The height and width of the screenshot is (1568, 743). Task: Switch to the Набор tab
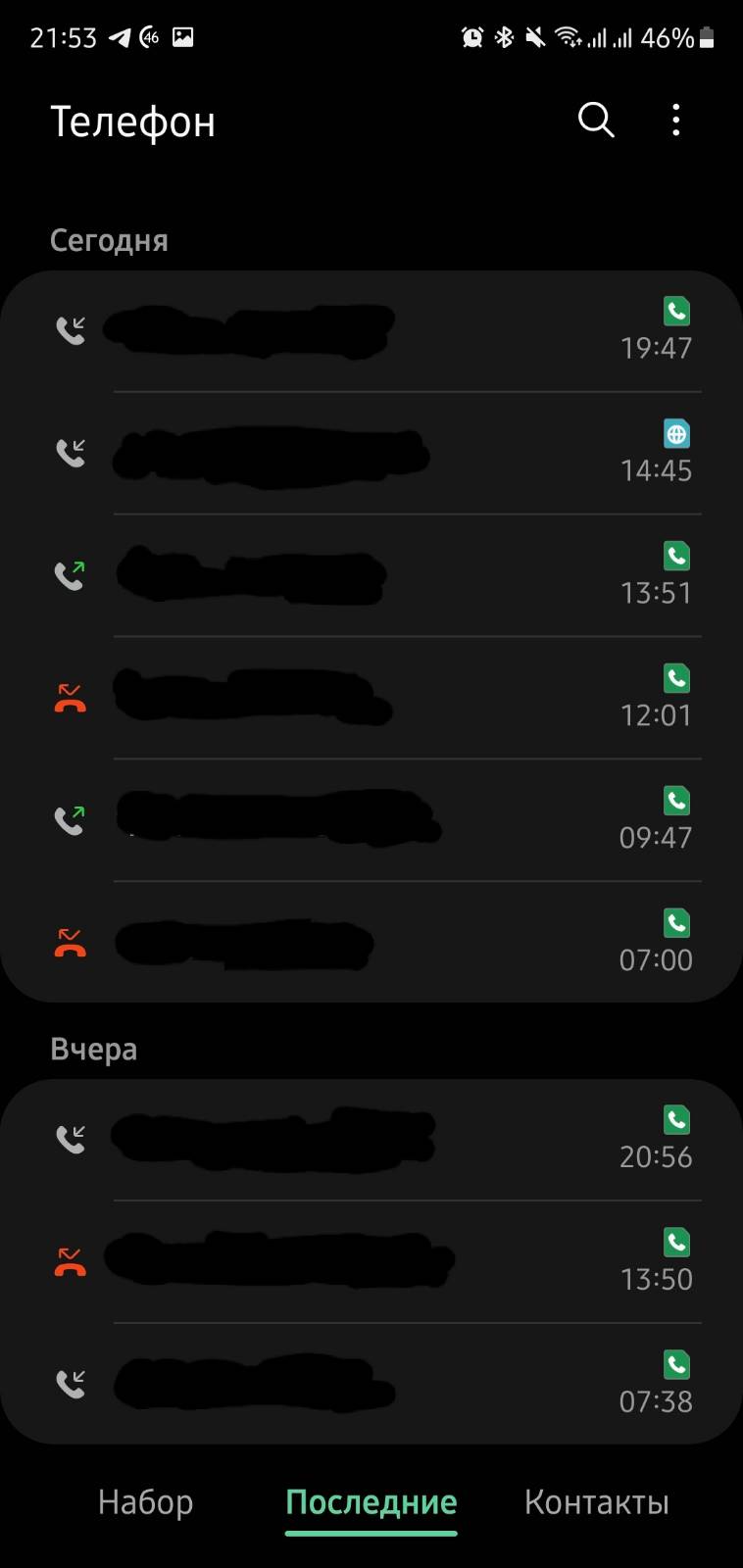tap(146, 1501)
